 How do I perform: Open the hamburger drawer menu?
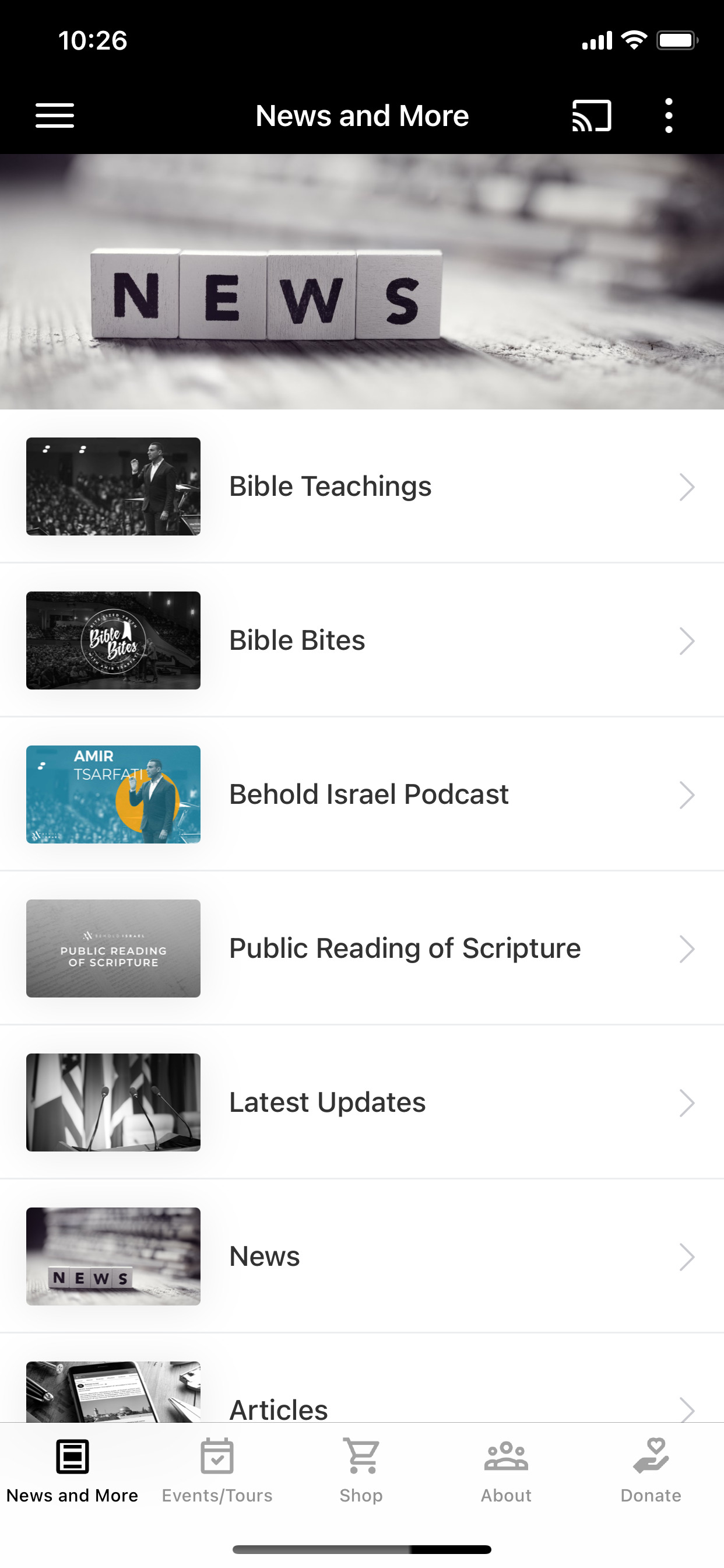[x=55, y=116]
